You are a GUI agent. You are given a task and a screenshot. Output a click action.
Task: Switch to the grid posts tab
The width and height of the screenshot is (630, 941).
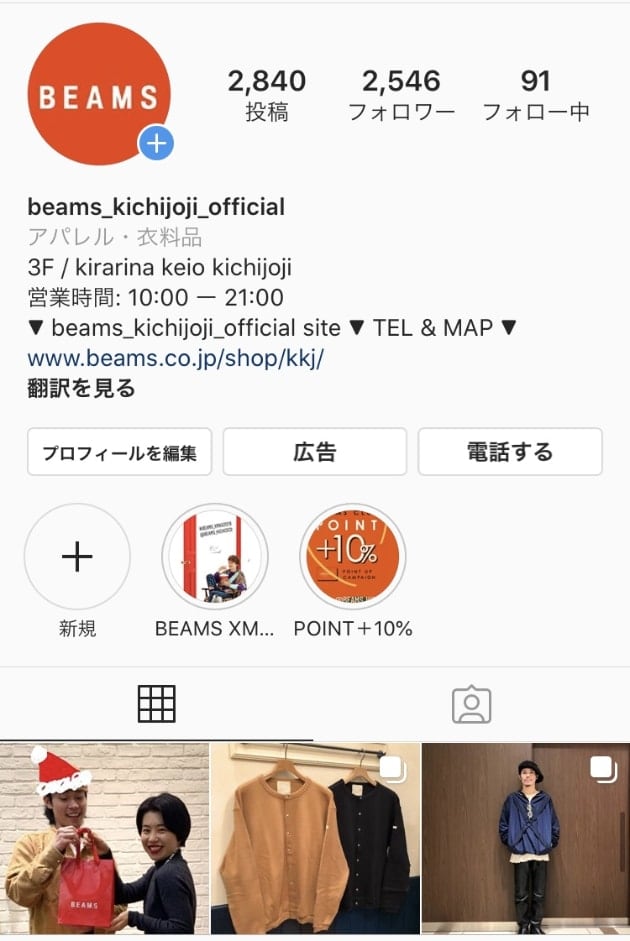tap(156, 705)
